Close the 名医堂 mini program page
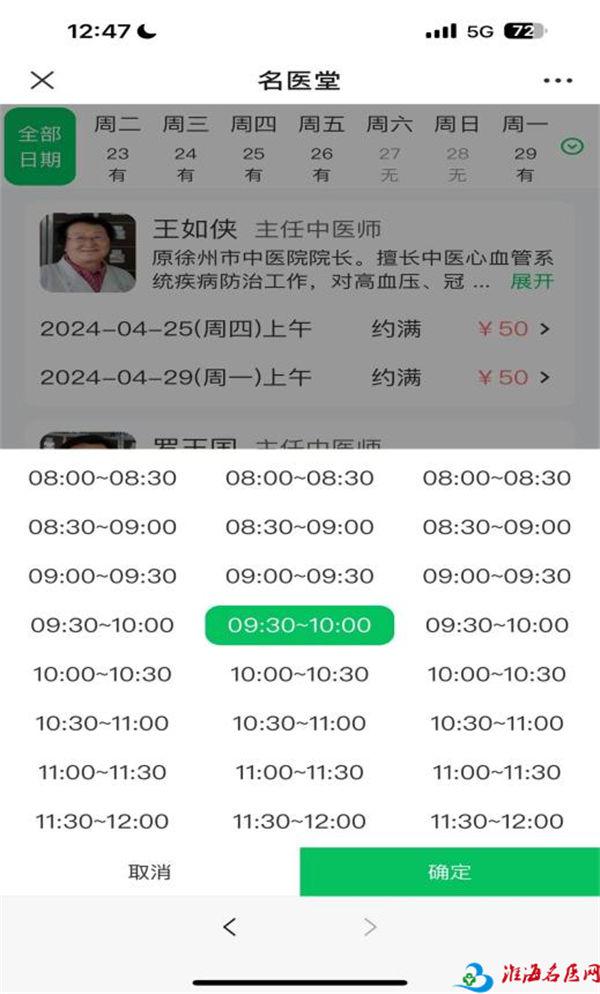 [x=42, y=81]
